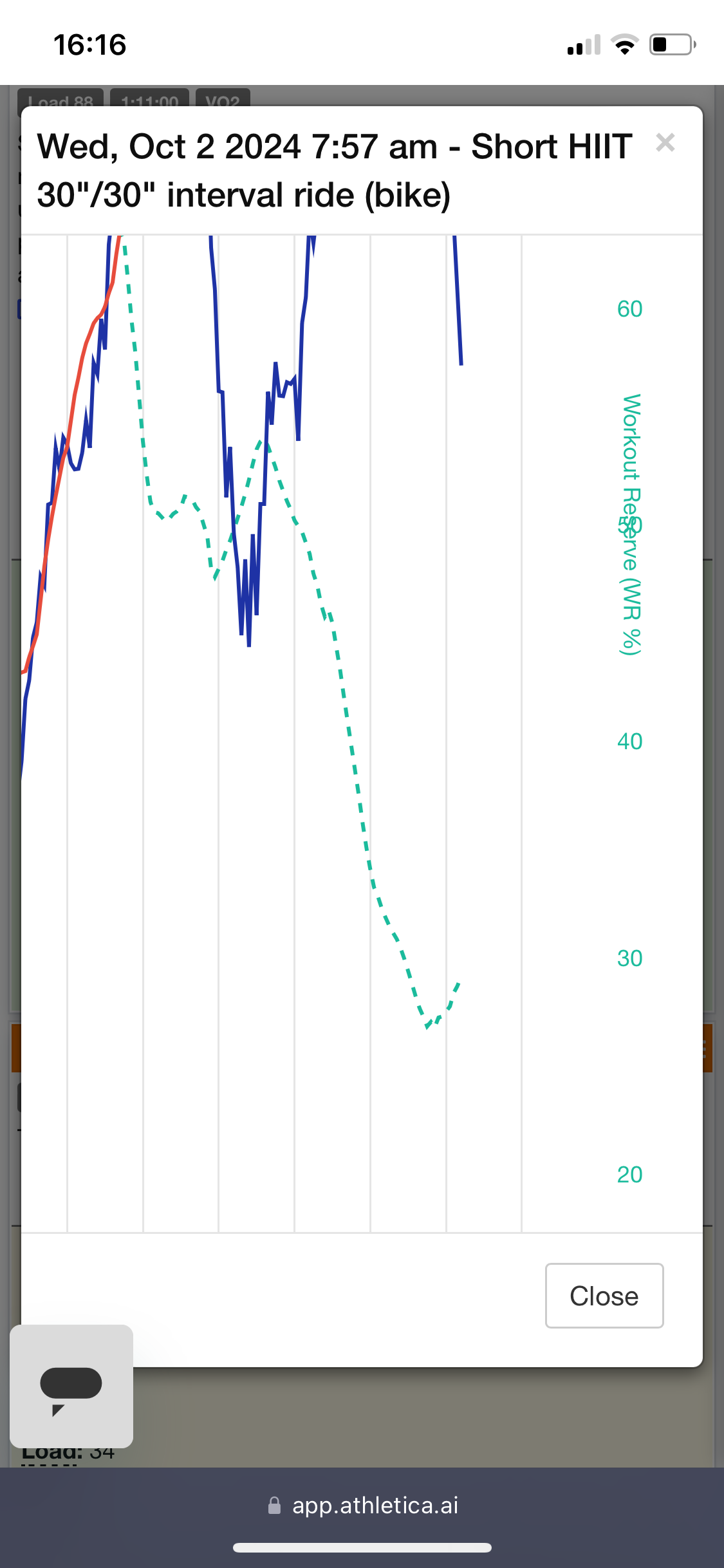Open the support chat bubble

(x=71, y=1386)
